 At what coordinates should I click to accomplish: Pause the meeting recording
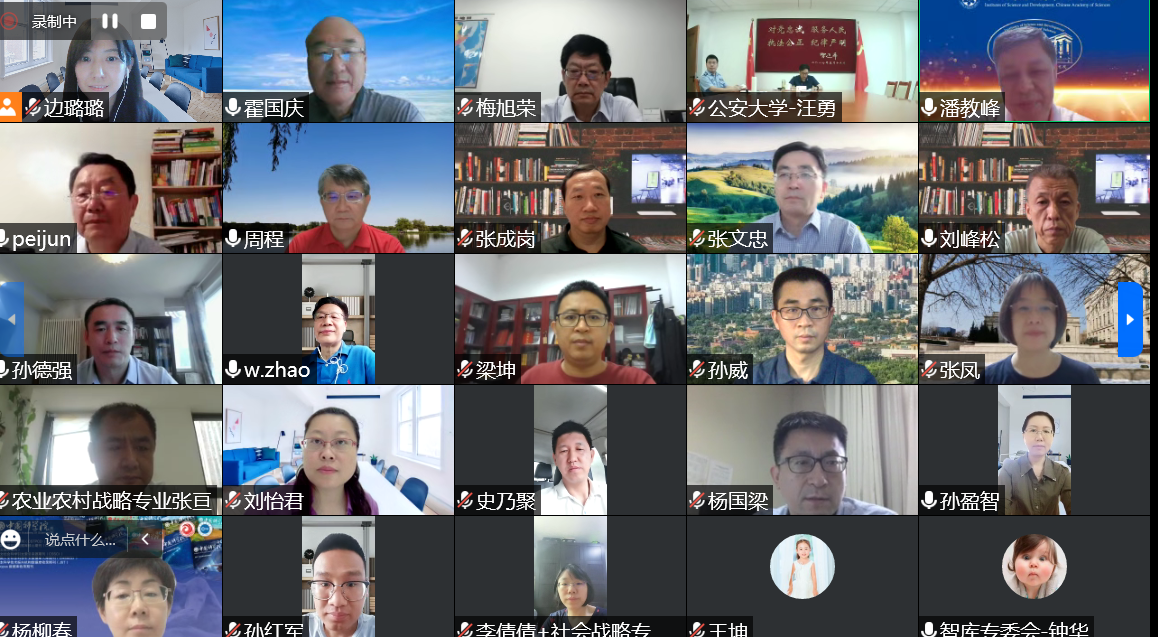point(110,21)
